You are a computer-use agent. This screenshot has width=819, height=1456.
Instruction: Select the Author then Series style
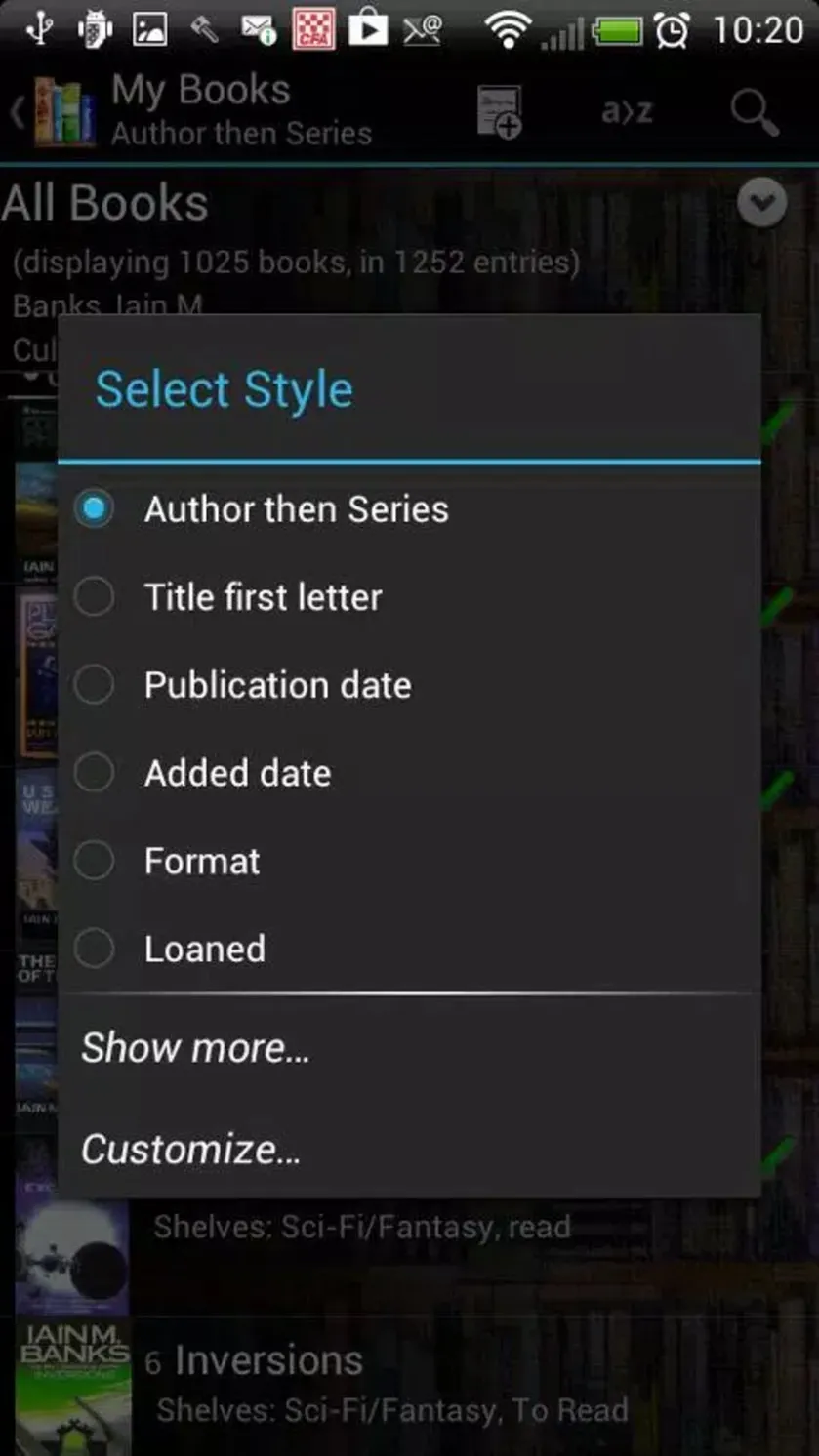pos(409,509)
